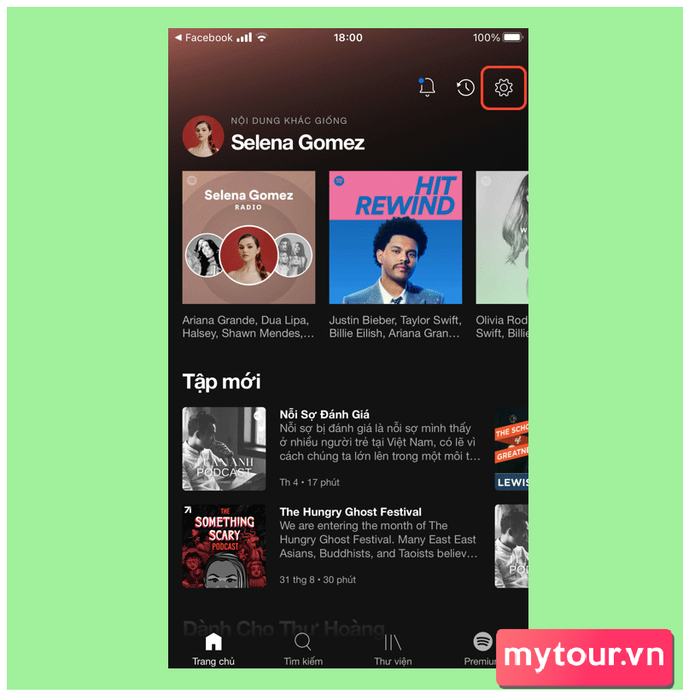Return to Facebook via status bar link
This screenshot has width=683, height=700.
point(203,37)
